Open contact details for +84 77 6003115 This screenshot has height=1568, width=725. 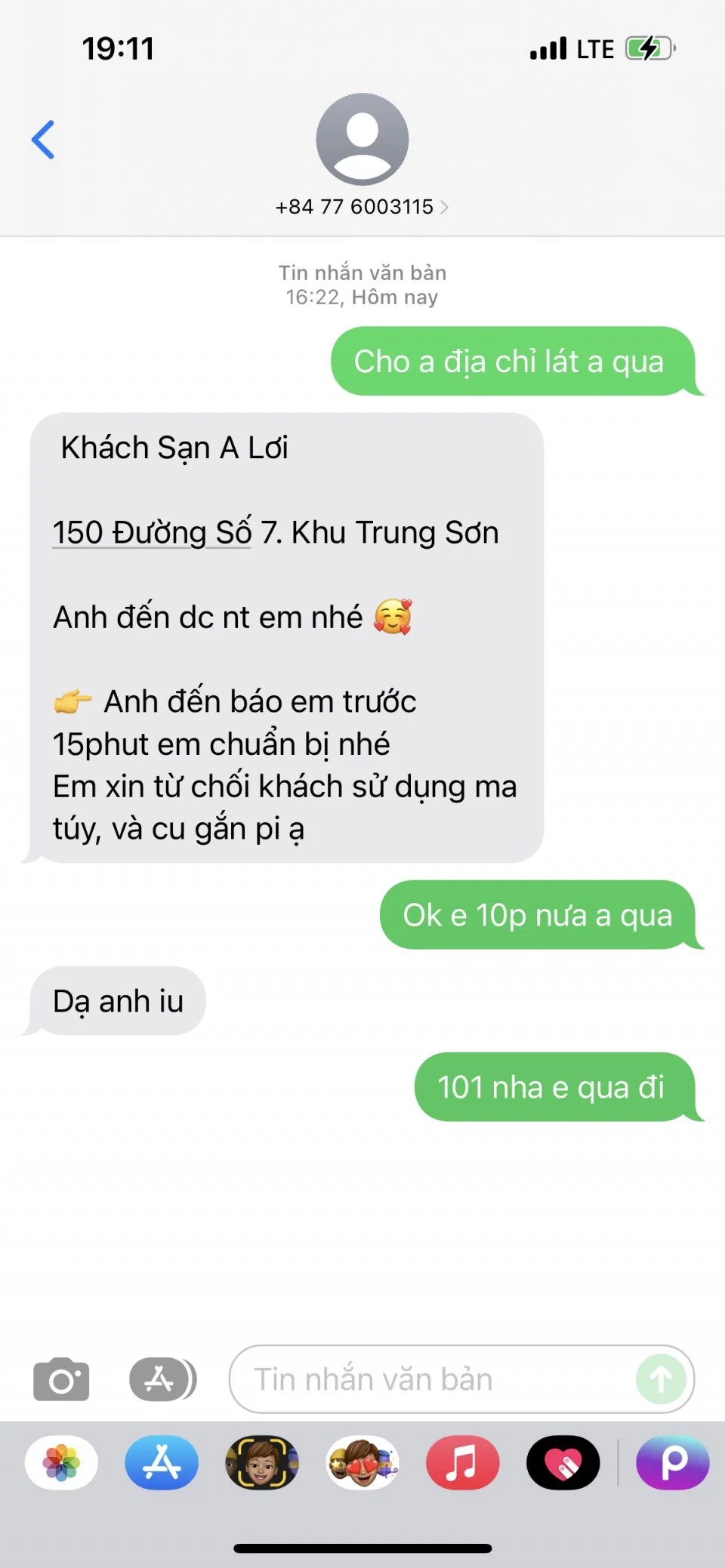(362, 207)
